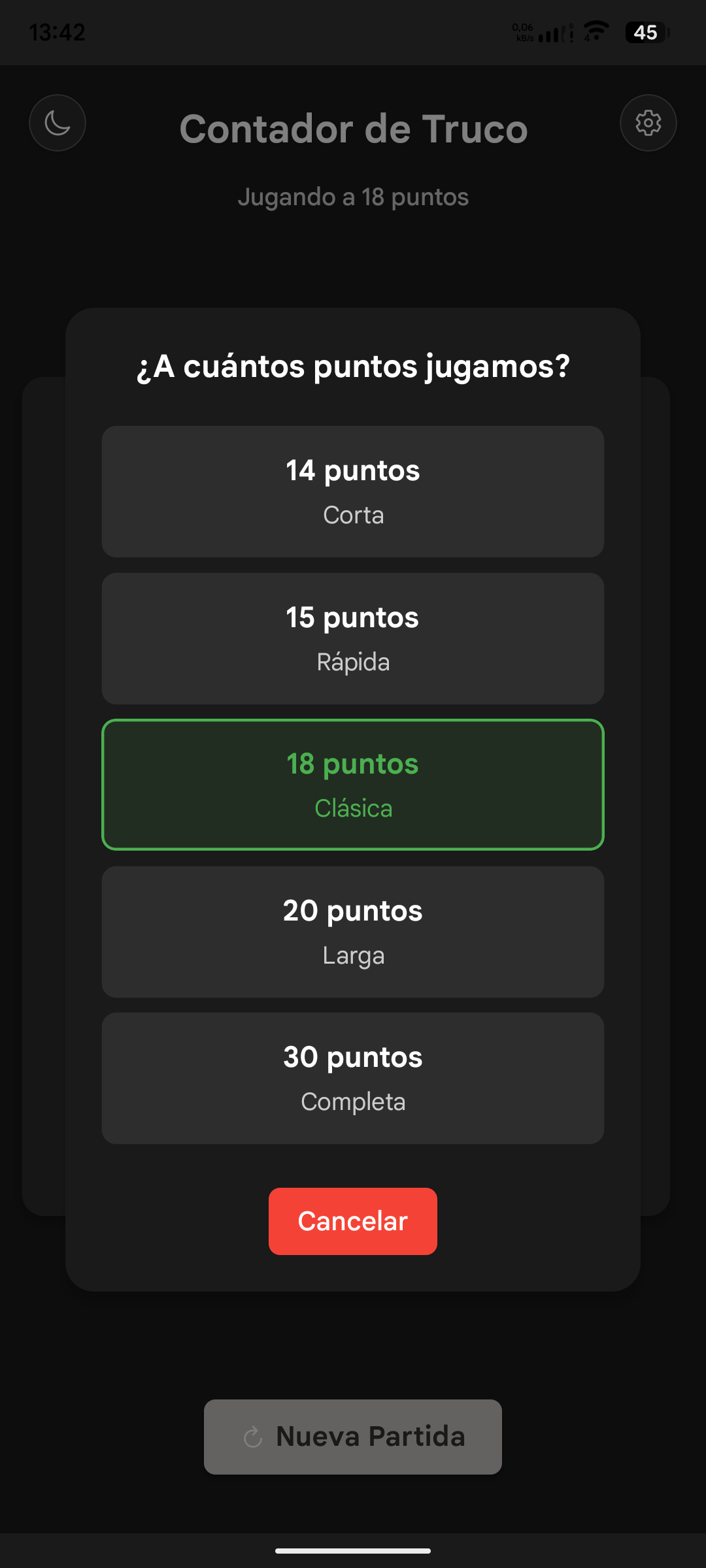706x1568 pixels.
Task: Open settings via the gear icon
Action: tap(648, 123)
